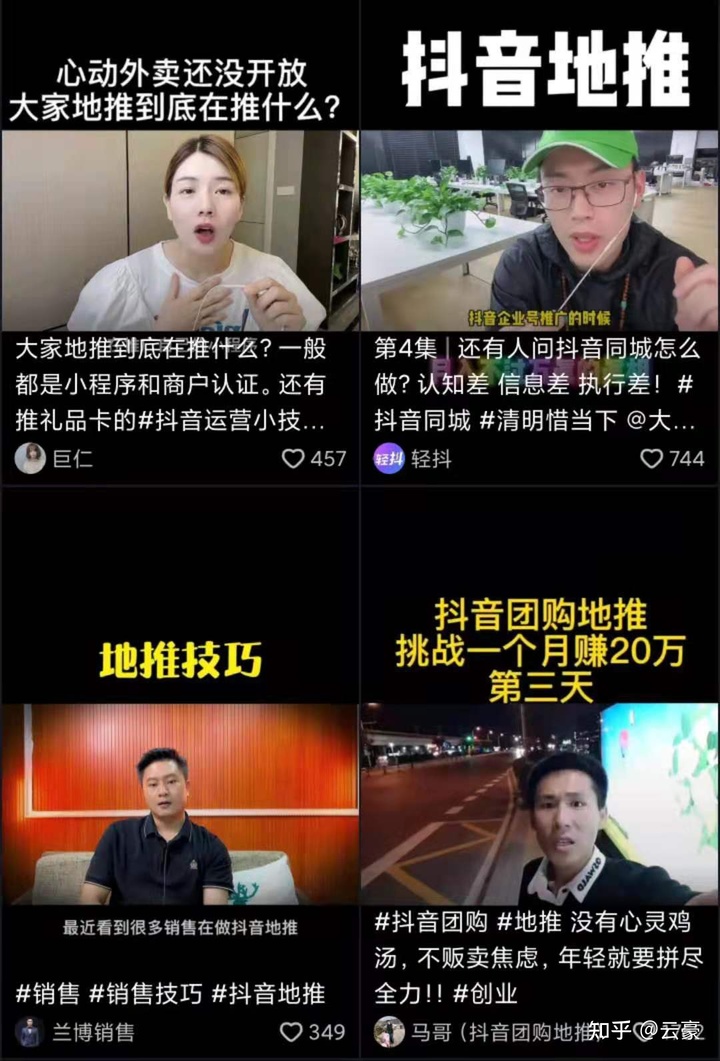Screen dimensions: 720x1061
Task: Open 马哥's author profile
Action: [x=389, y=1031]
